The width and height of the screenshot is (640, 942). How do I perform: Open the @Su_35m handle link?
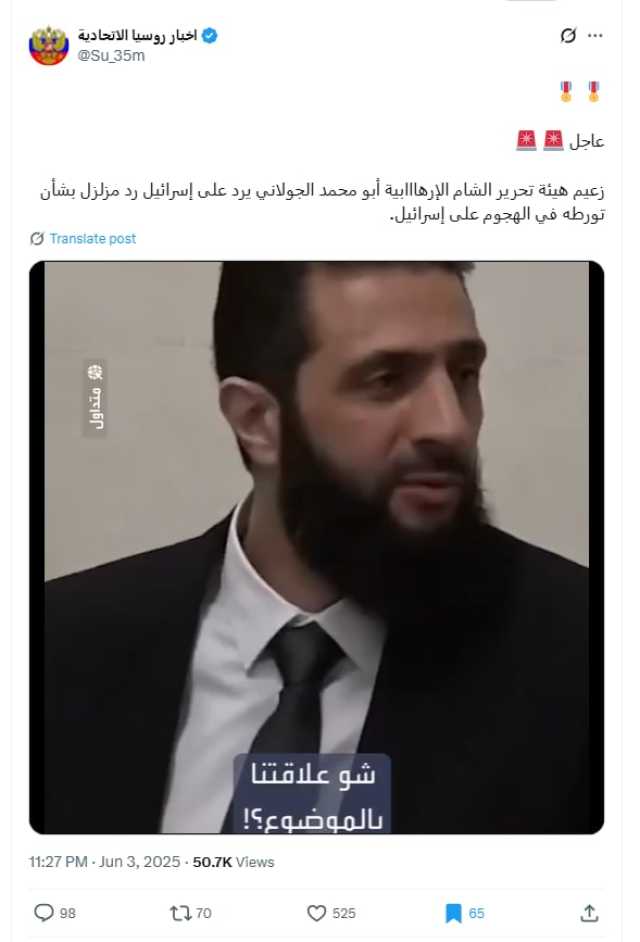pos(111,55)
